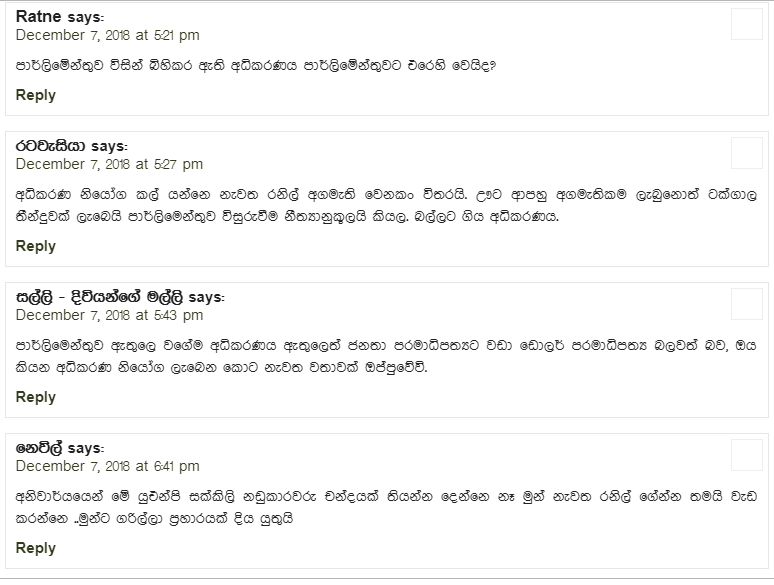The image size is (774, 585).
Task: Open the 5:43 pm comment timestamp link
Action: (x=109, y=315)
